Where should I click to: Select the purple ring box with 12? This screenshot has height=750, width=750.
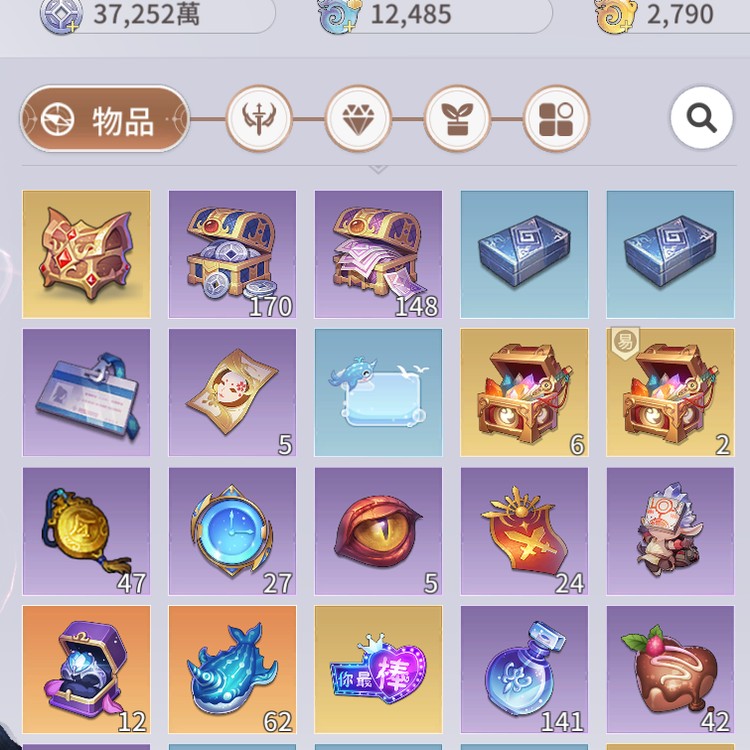coord(86,669)
